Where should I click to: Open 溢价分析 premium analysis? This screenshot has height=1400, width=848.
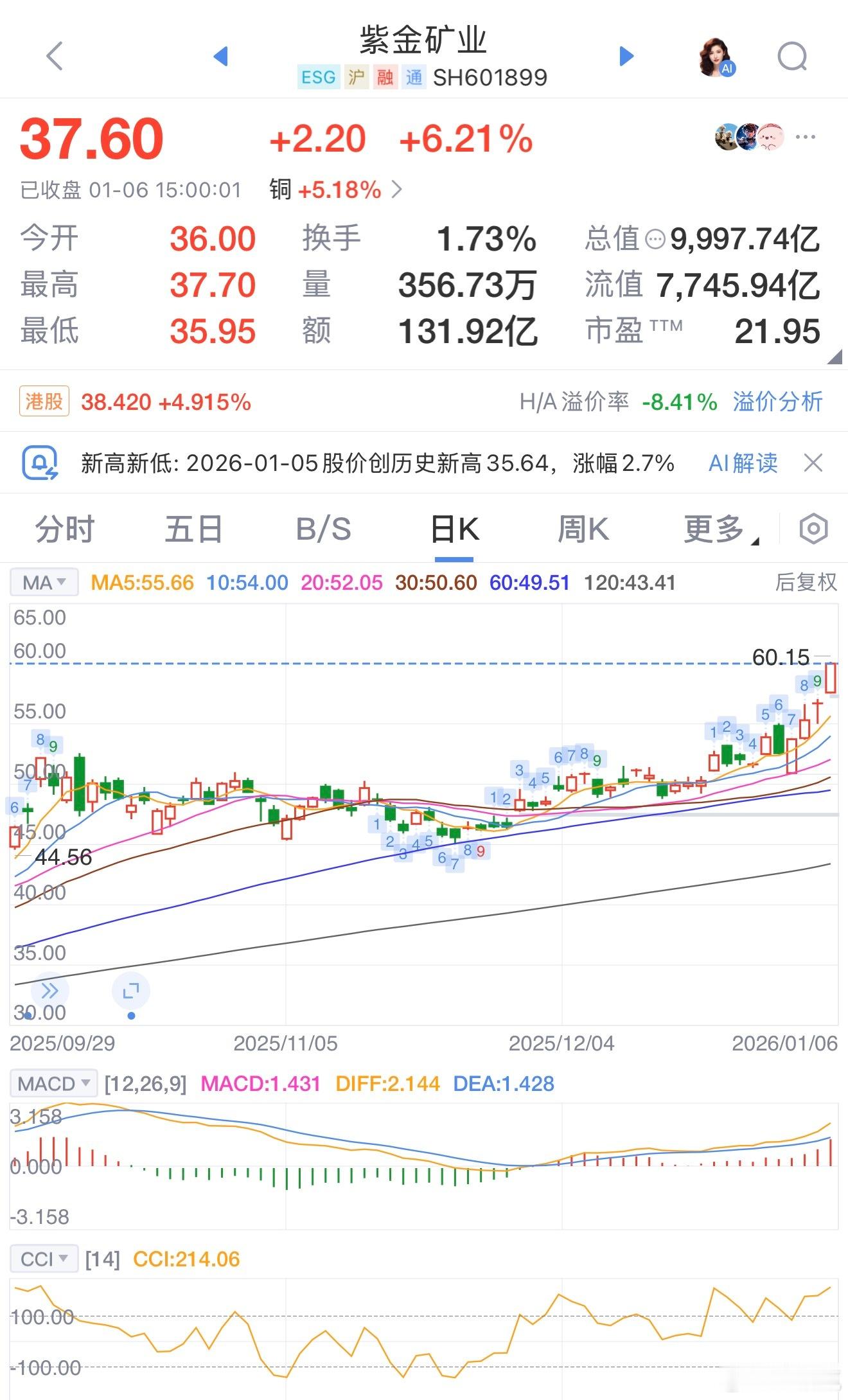pos(776,400)
